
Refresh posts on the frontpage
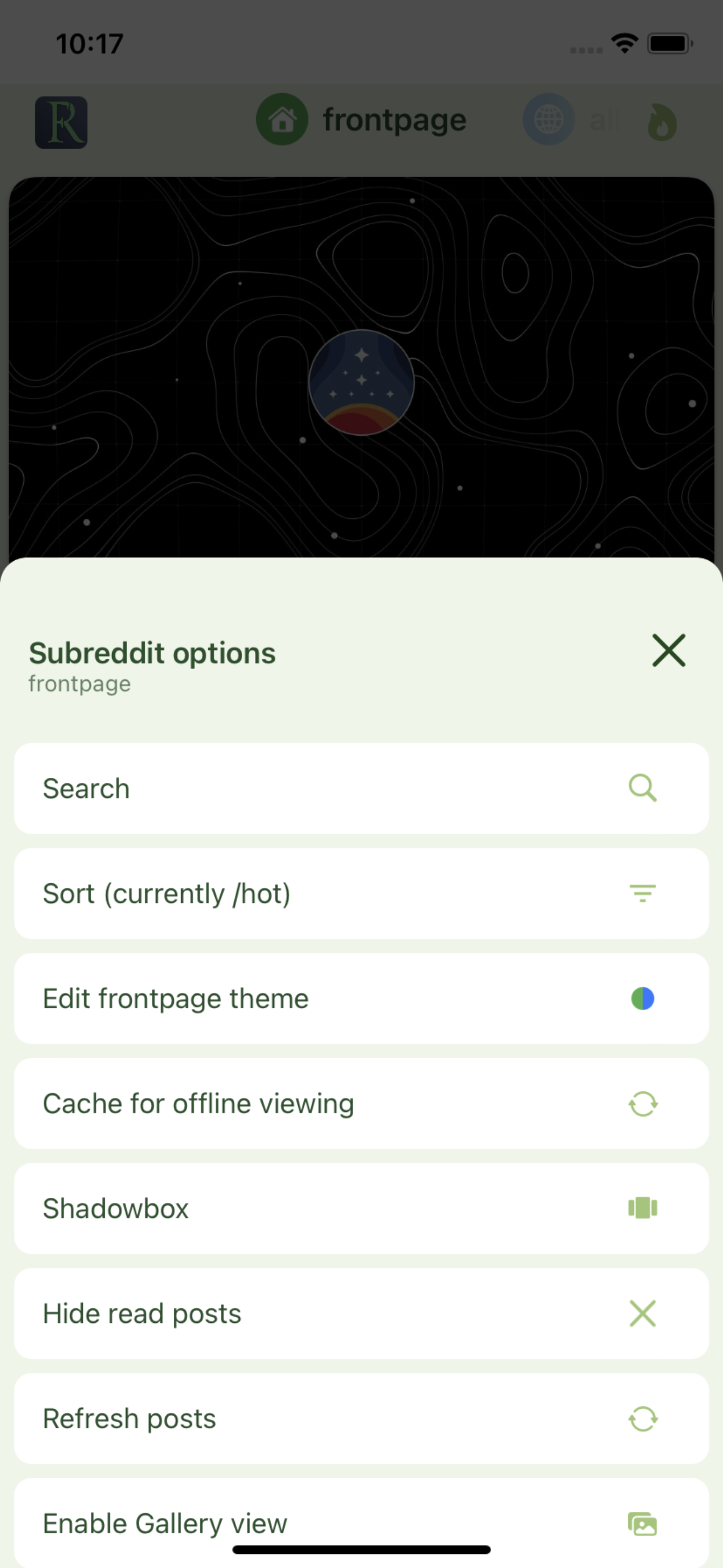(361, 1418)
